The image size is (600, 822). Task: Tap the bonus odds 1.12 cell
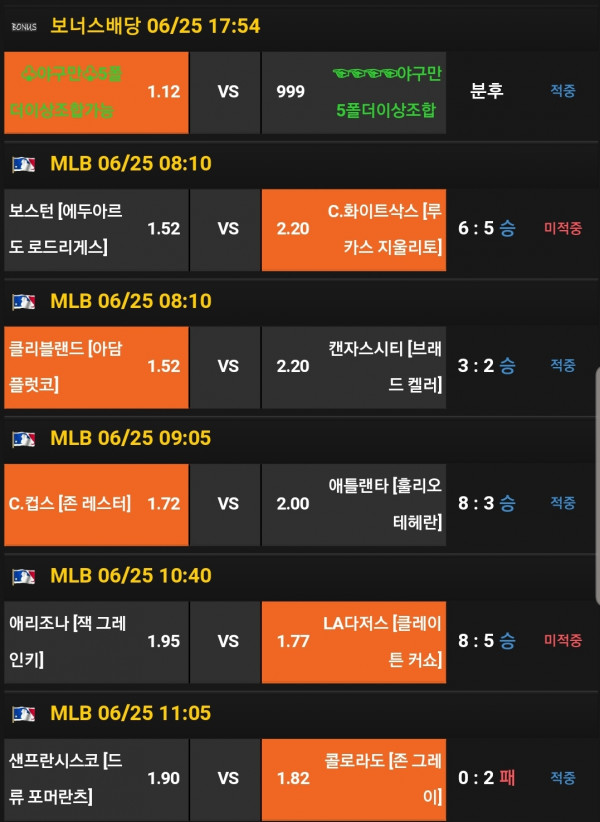pyautogui.click(x=96, y=92)
